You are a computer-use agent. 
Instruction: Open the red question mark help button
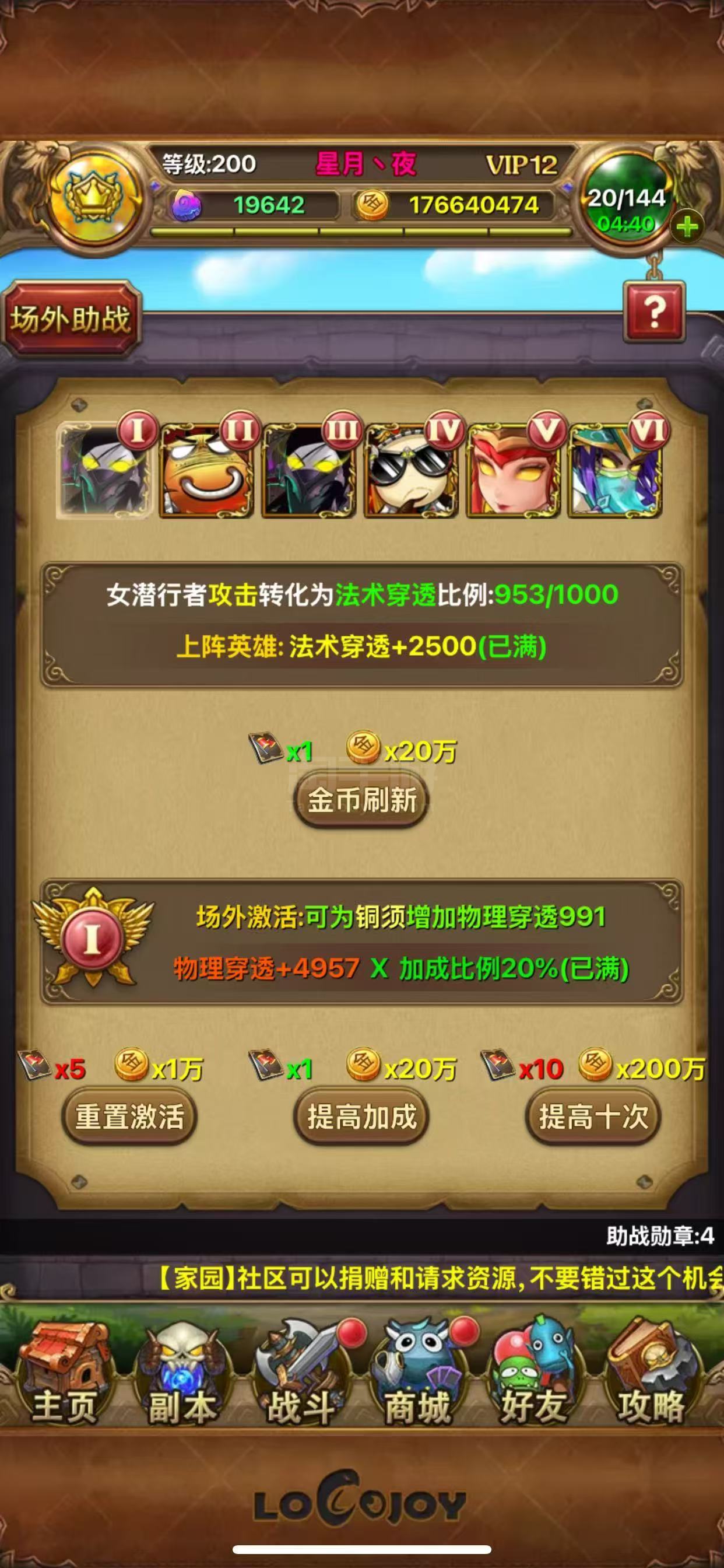coord(654,312)
